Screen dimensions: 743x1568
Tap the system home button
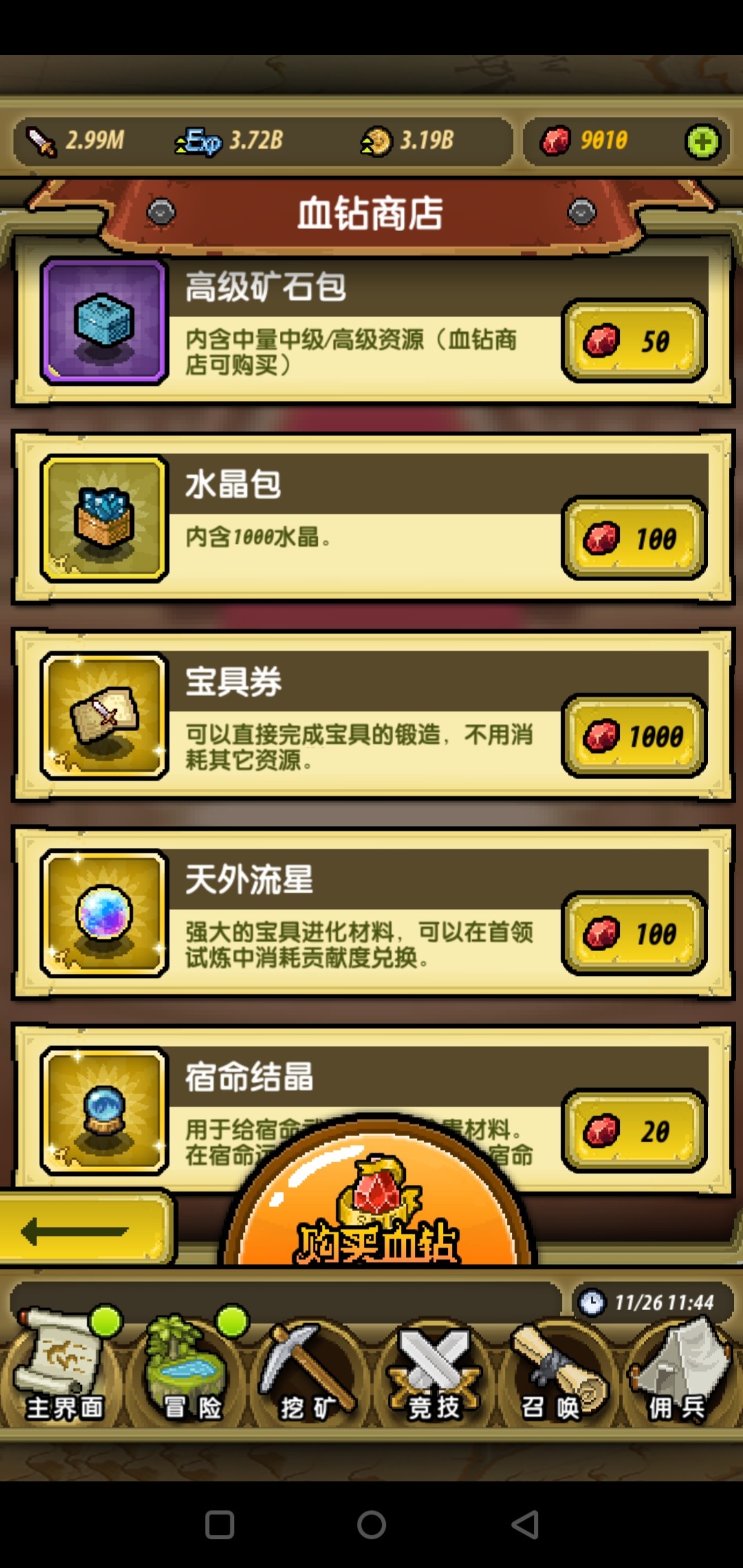[371, 1525]
